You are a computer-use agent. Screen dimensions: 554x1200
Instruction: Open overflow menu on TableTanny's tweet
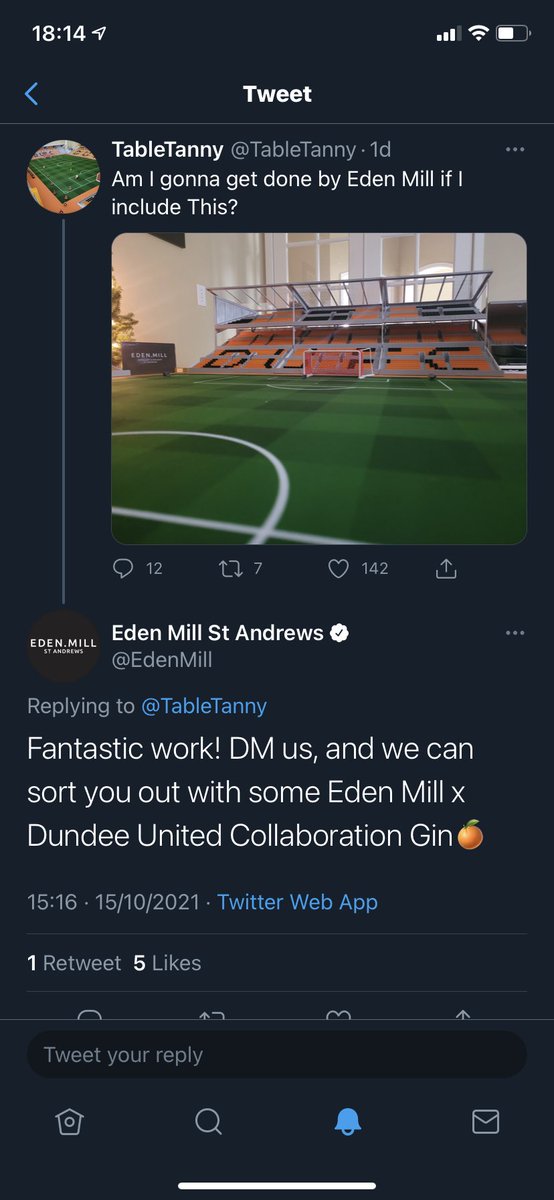515,150
